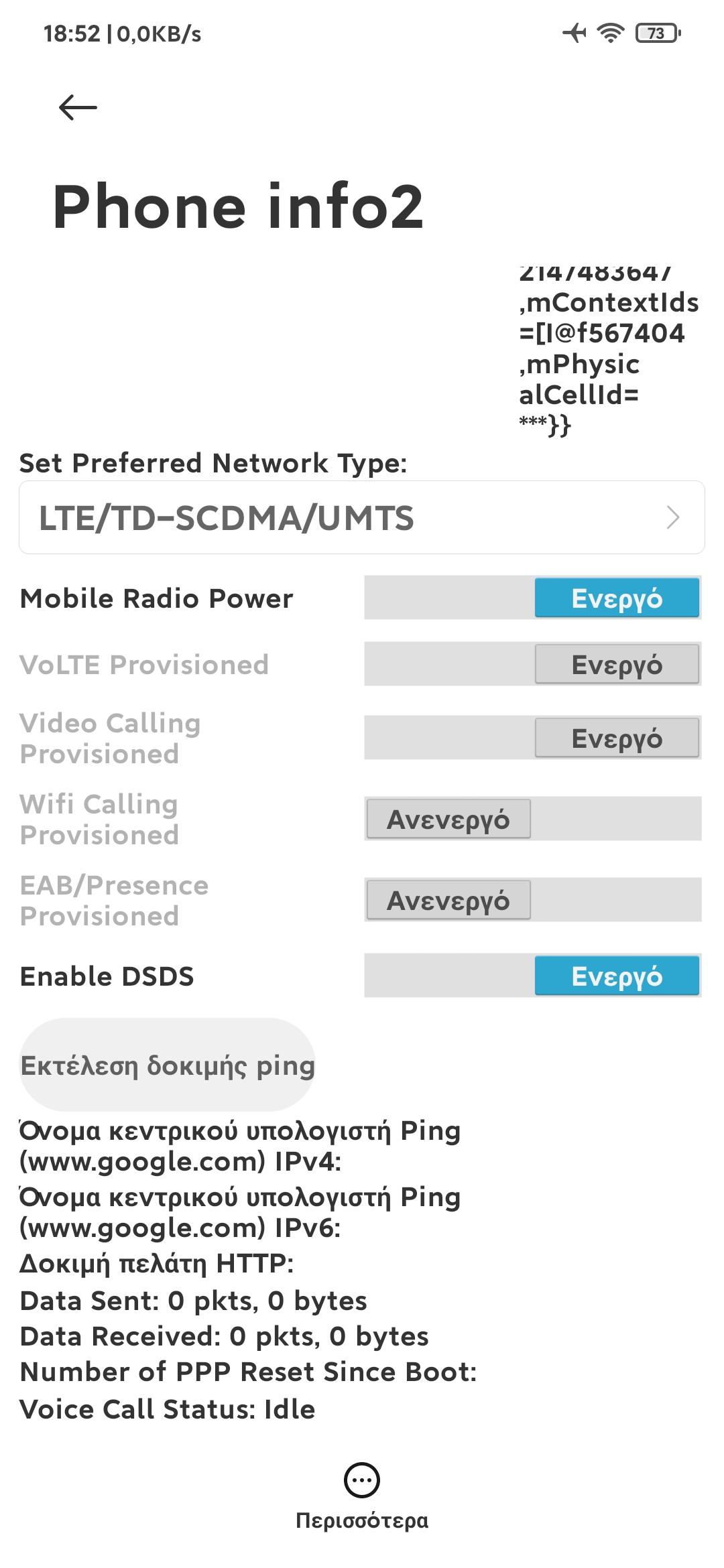Image resolution: width=724 pixels, height=1568 pixels.
Task: Go back using the arrow icon
Action: pyautogui.click(x=78, y=107)
